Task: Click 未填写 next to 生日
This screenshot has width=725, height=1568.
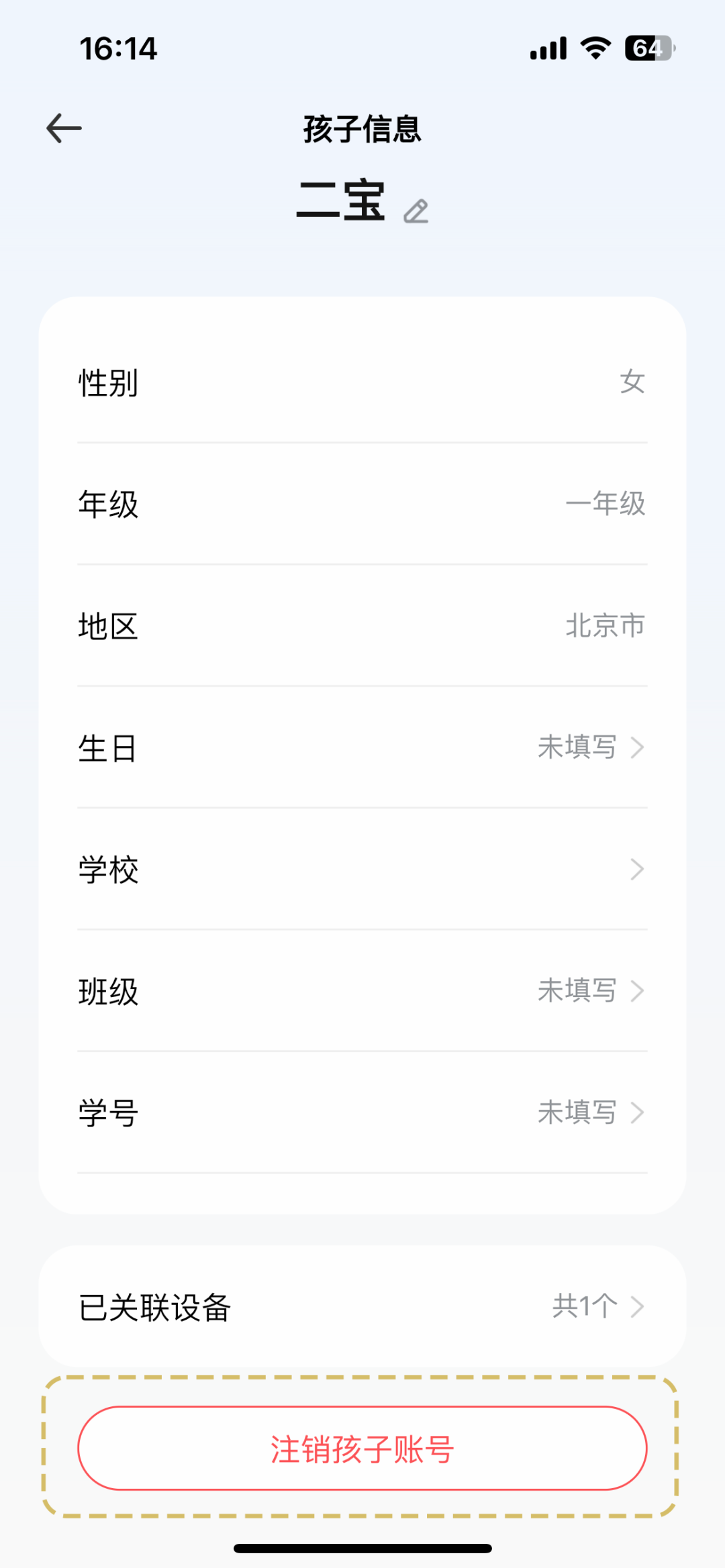Action: coord(579,747)
